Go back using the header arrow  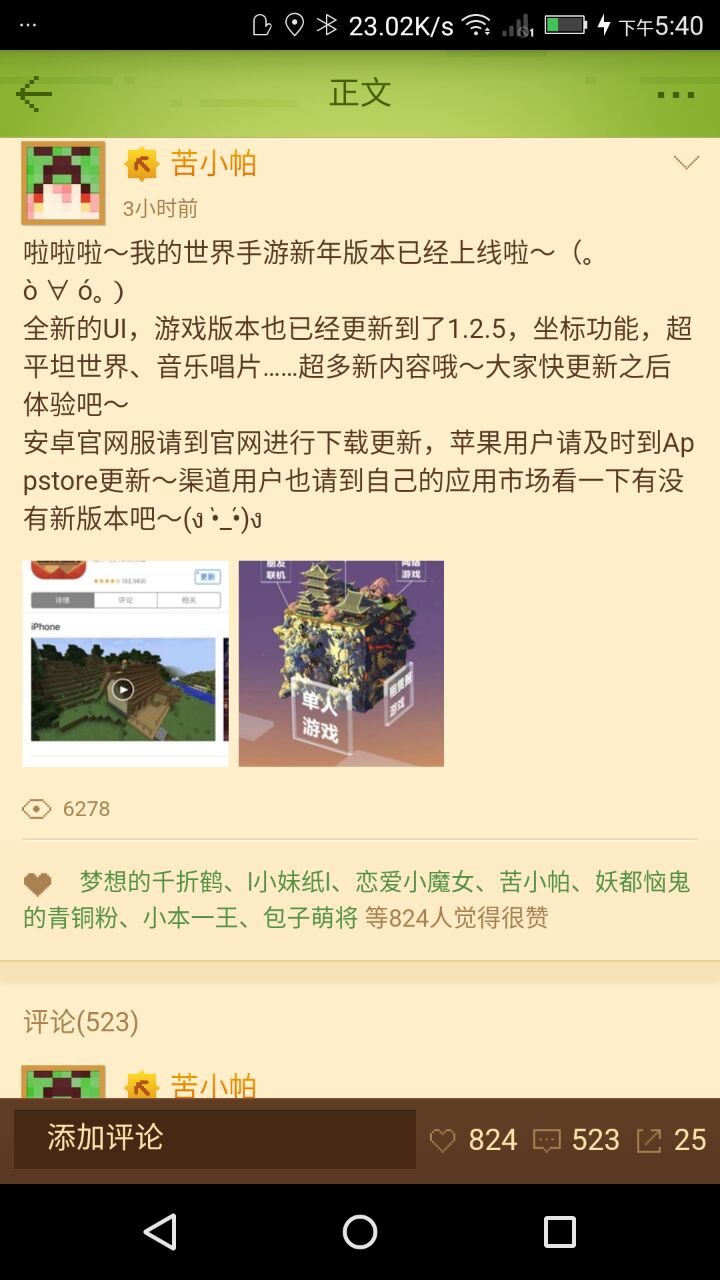(34, 94)
